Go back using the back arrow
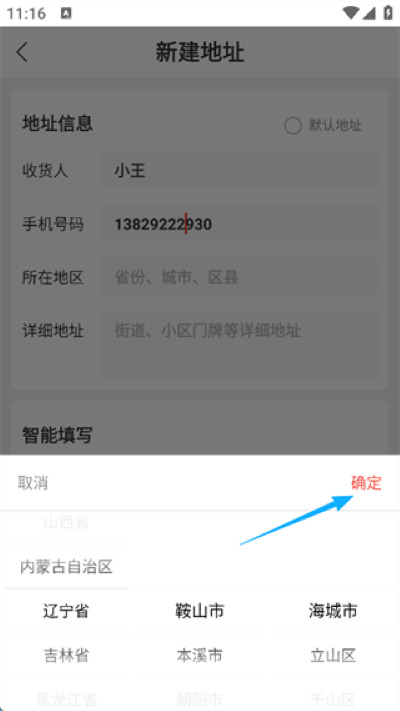 [22, 52]
